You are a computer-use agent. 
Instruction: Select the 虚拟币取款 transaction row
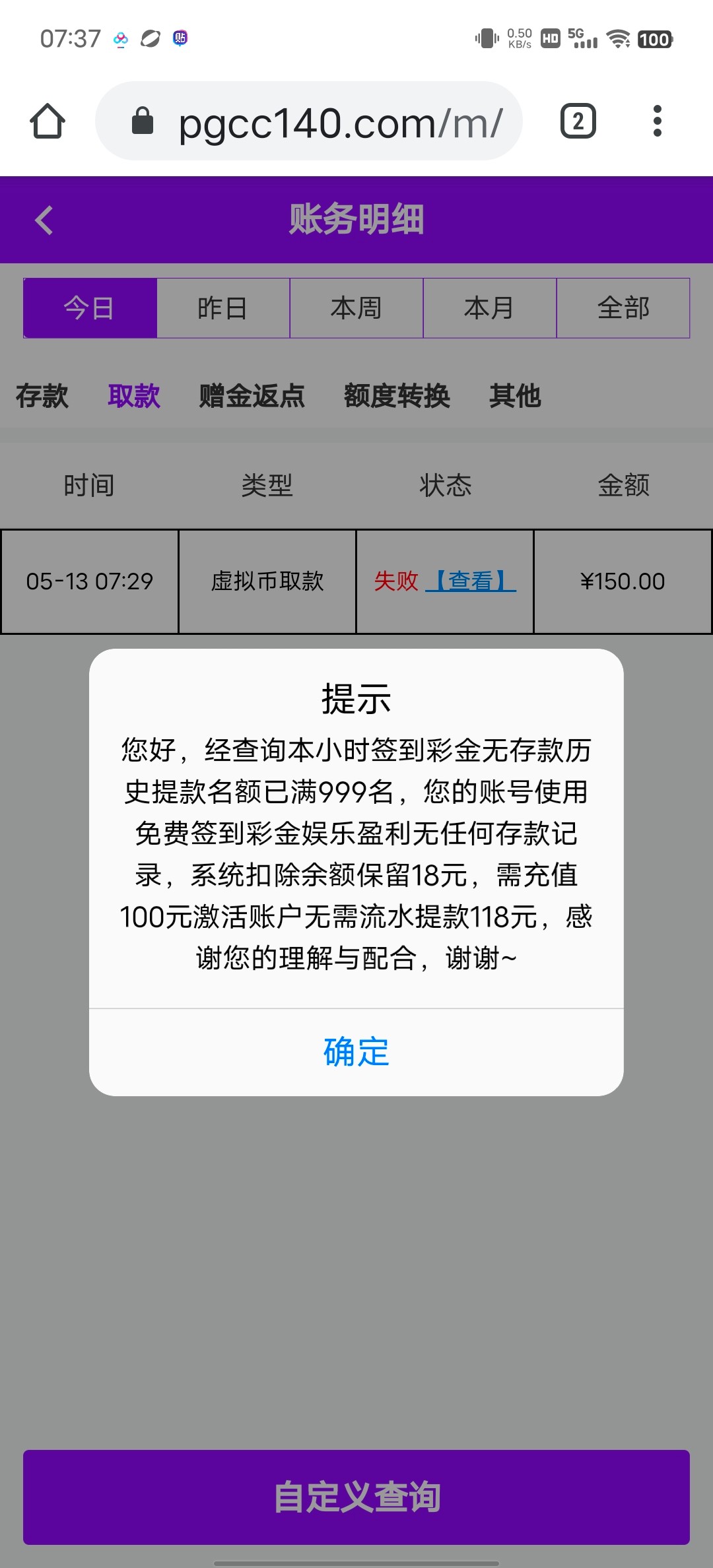coord(266,581)
